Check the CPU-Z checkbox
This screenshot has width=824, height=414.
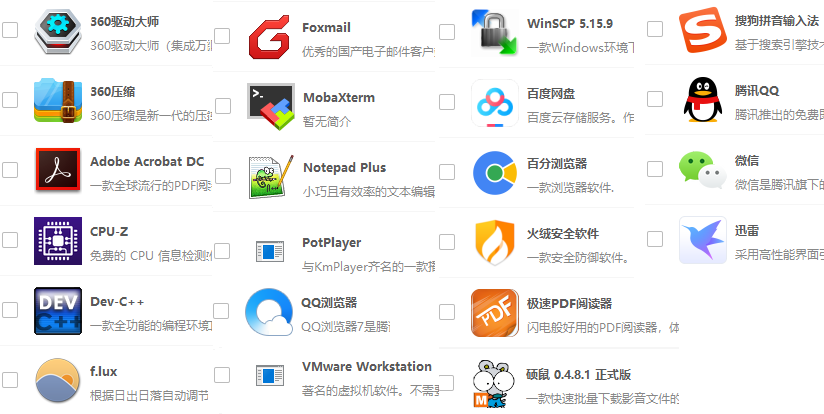(10, 240)
